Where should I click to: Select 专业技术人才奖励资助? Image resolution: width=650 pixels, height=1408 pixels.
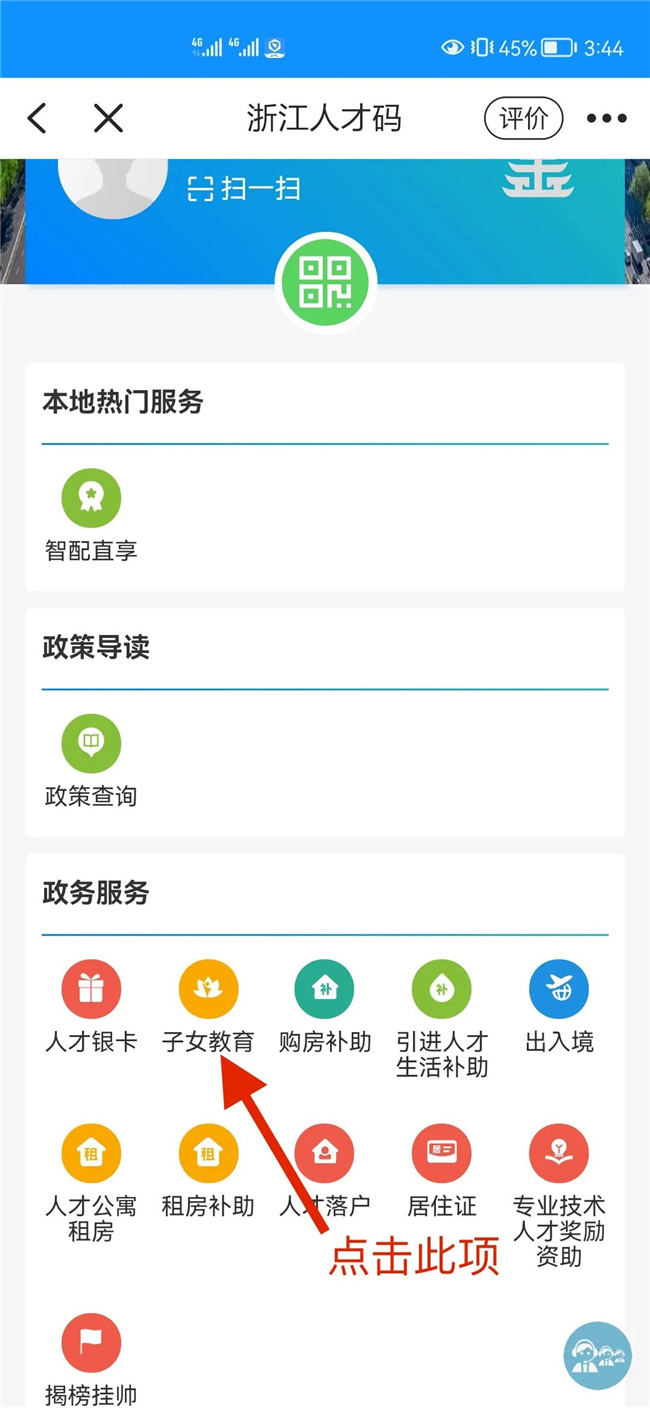pyautogui.click(x=559, y=1154)
